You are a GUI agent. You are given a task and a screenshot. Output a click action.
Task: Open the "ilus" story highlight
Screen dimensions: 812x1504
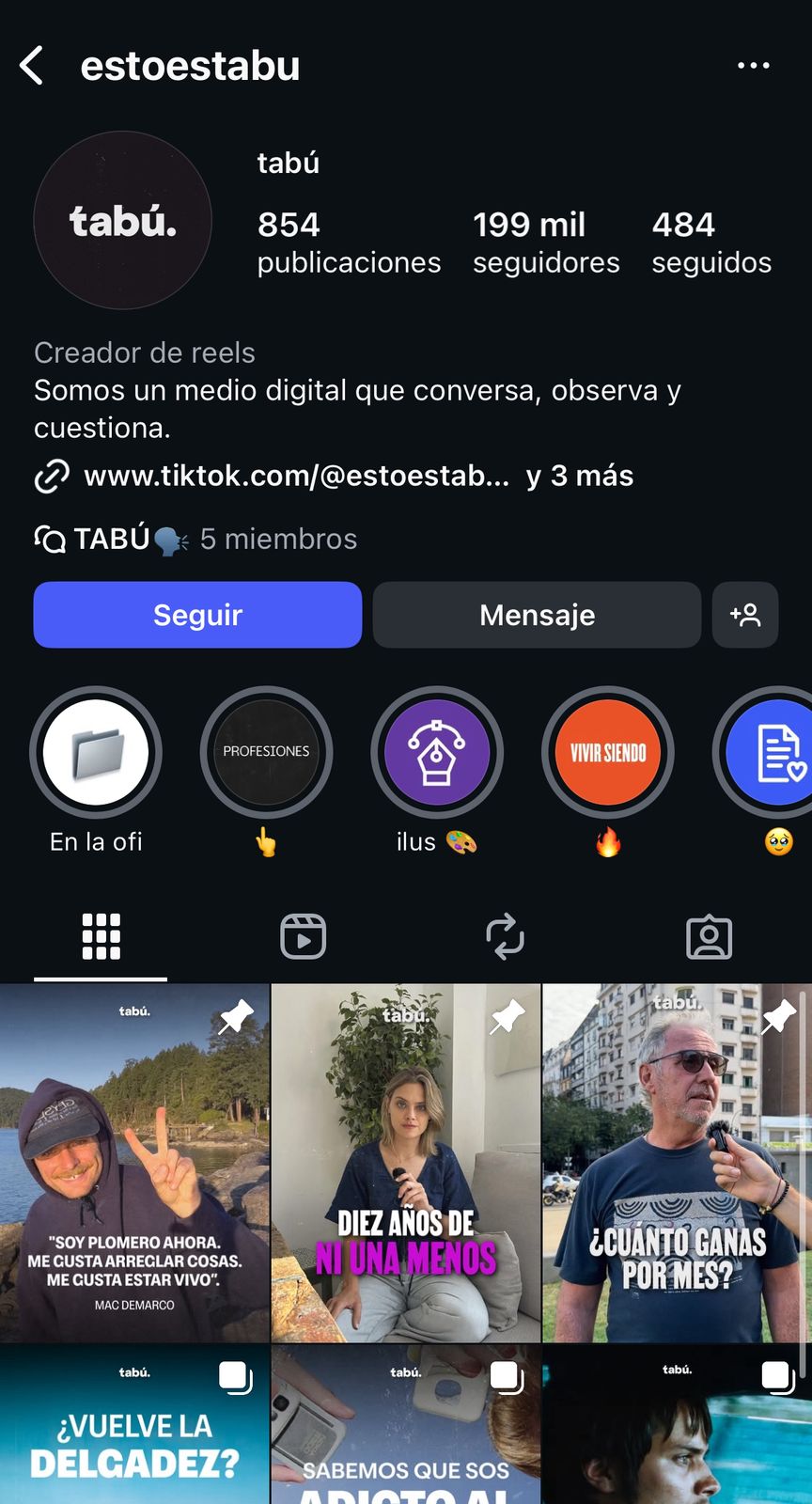(x=436, y=753)
